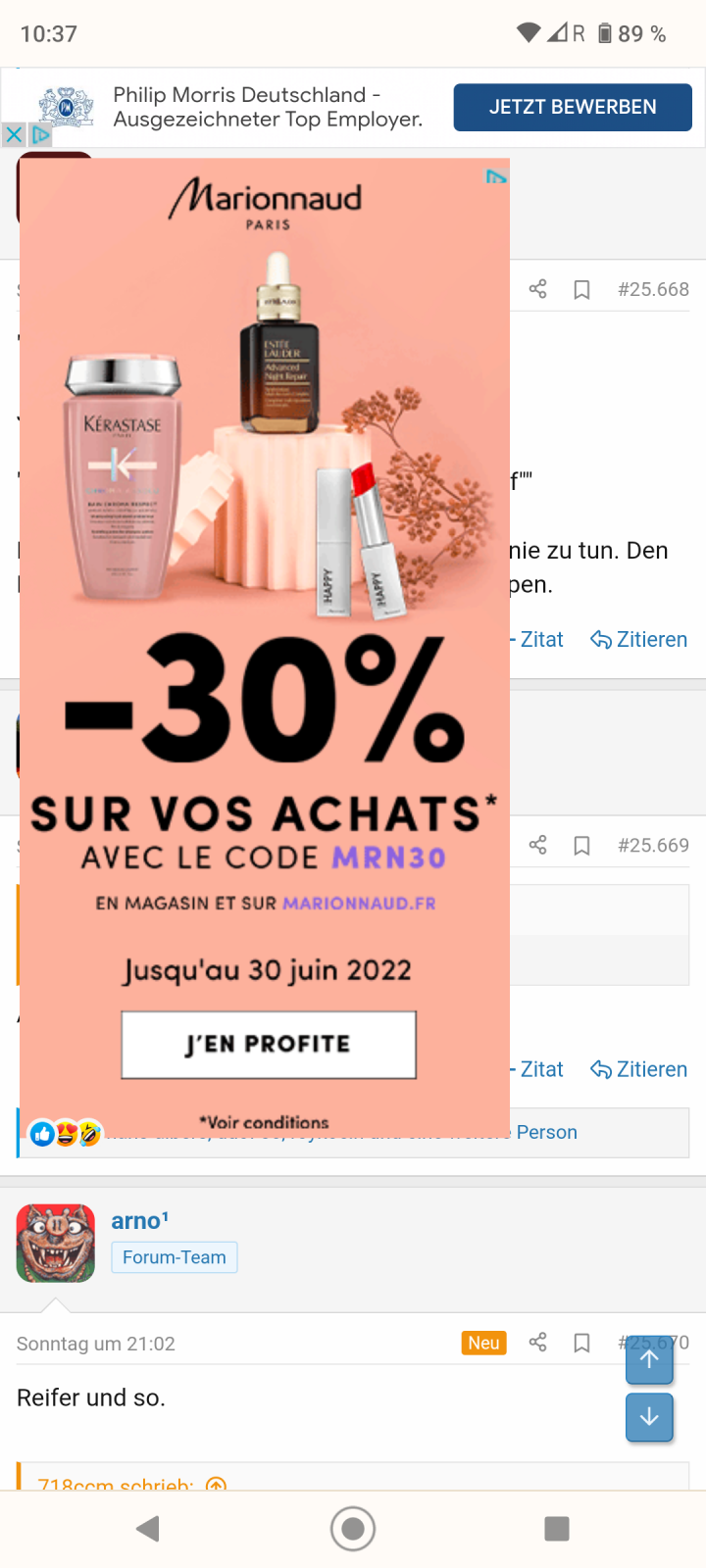View arno¹'s avatar profile
706x1568 pixels.
tap(56, 1244)
